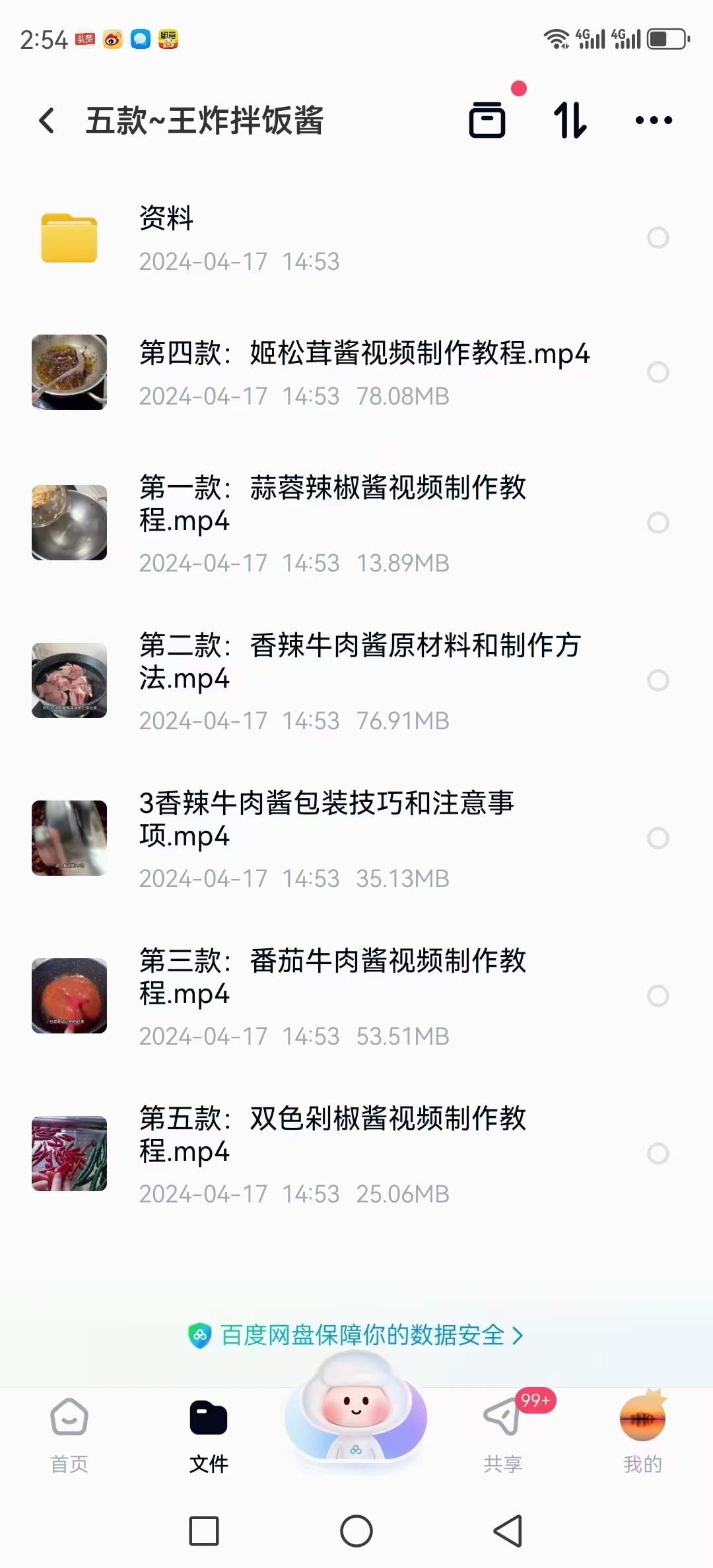Open the sort order icon
This screenshot has width=713, height=1568.
570,120
